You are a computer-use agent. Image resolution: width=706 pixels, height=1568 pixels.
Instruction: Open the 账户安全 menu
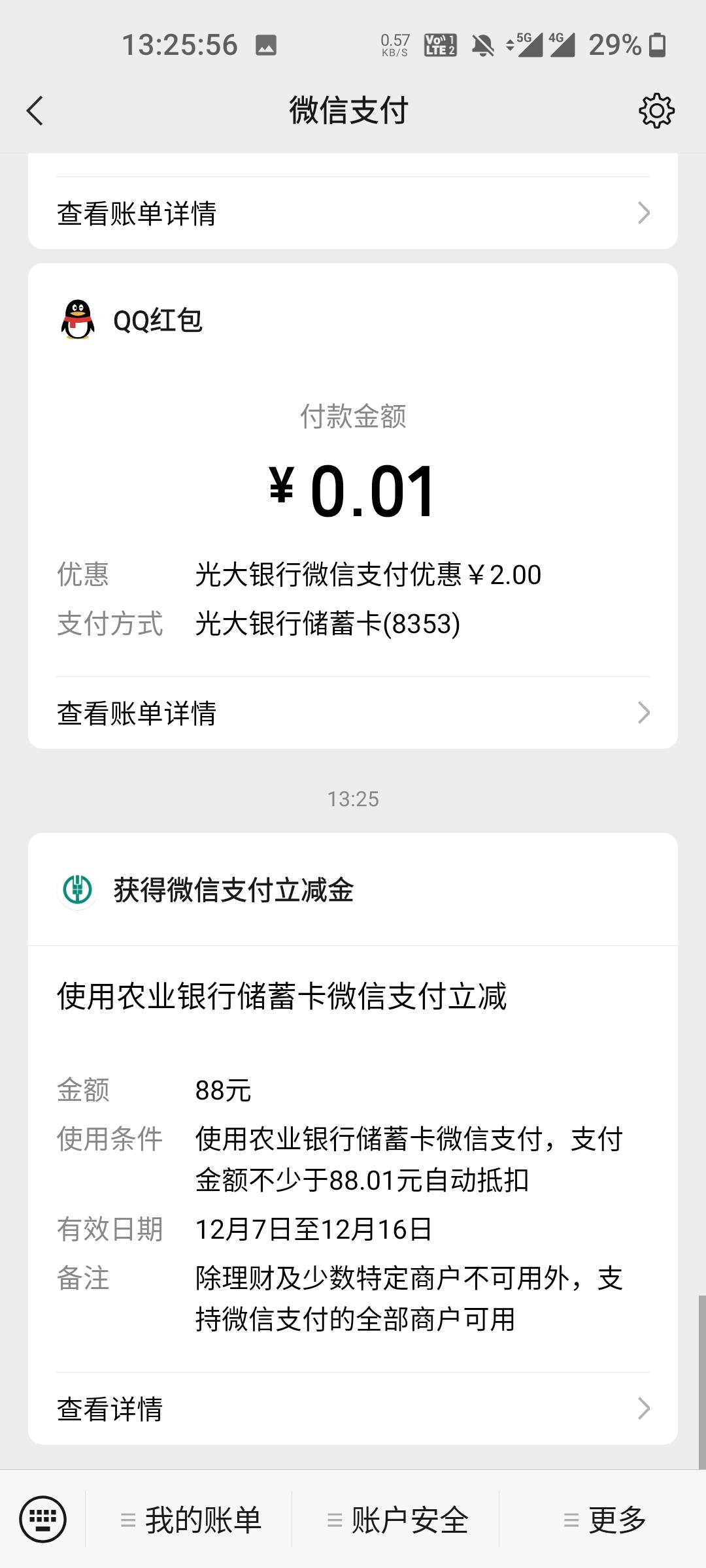397,1520
